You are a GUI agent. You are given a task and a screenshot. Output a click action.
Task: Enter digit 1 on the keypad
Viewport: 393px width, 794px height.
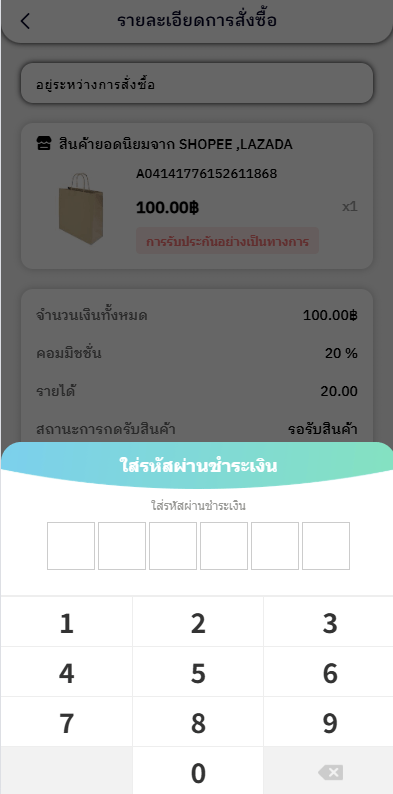[x=66, y=622]
